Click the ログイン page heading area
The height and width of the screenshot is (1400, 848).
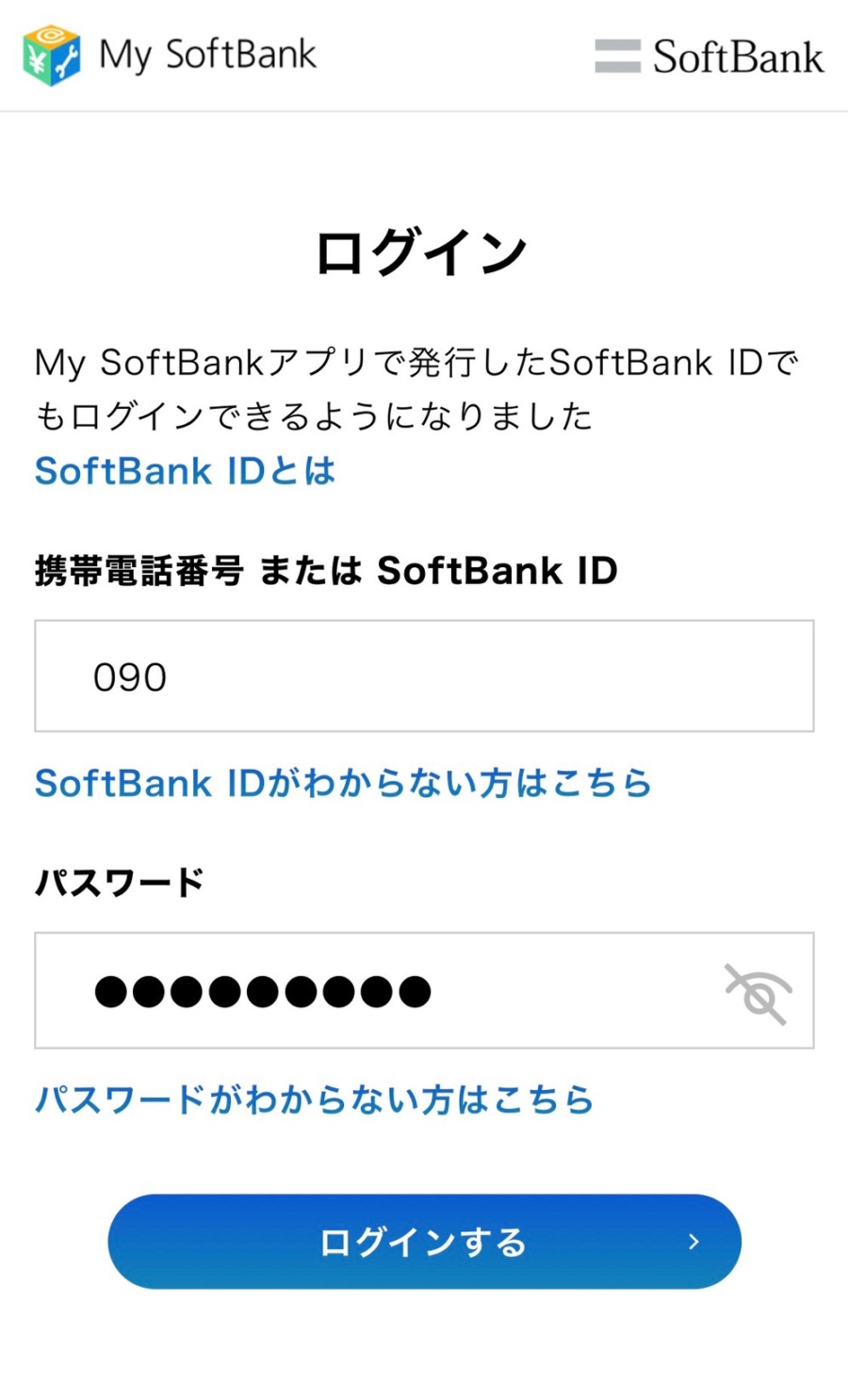(x=424, y=251)
